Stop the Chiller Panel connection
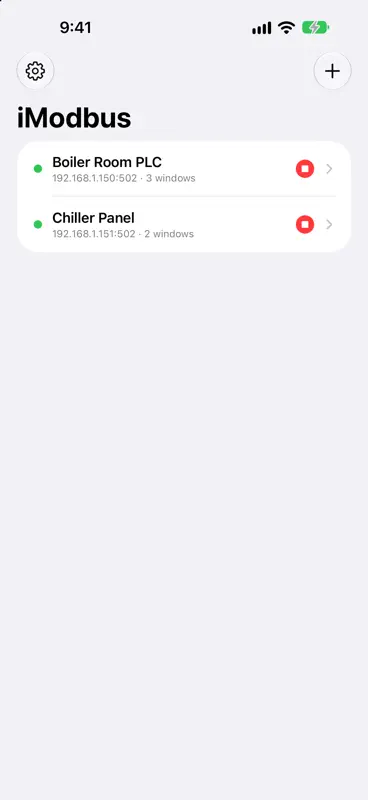The image size is (368, 800). (x=305, y=224)
